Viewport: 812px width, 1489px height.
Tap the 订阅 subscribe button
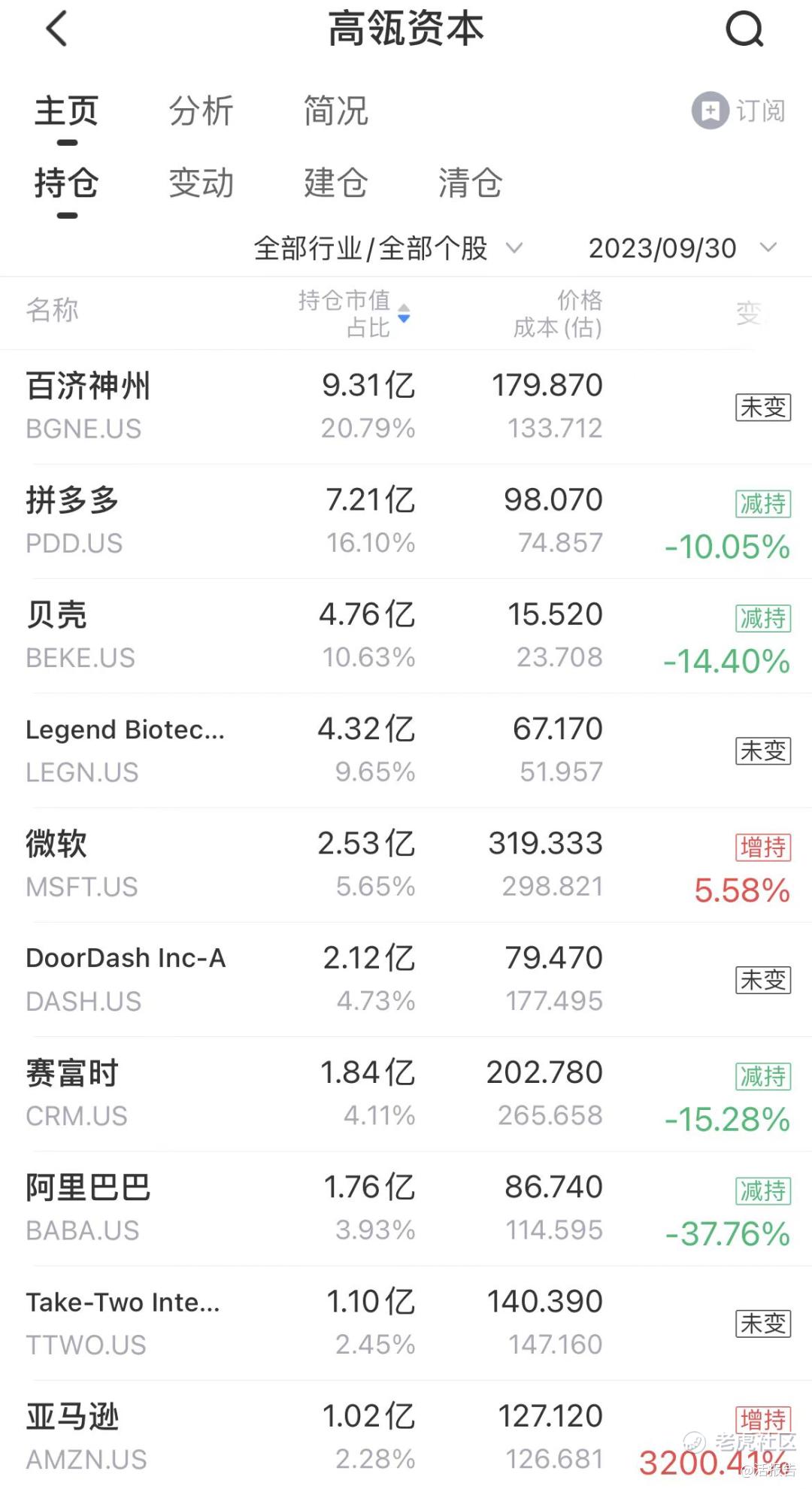738,111
